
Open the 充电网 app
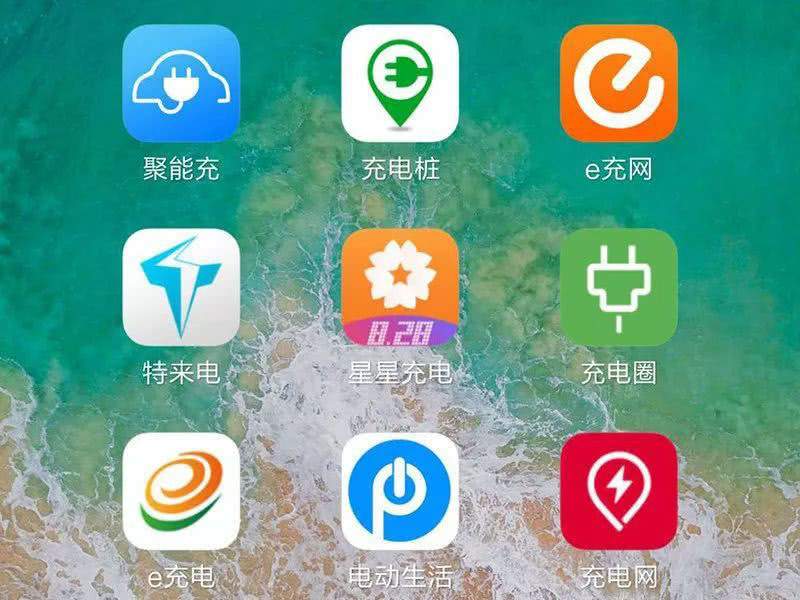(x=619, y=491)
